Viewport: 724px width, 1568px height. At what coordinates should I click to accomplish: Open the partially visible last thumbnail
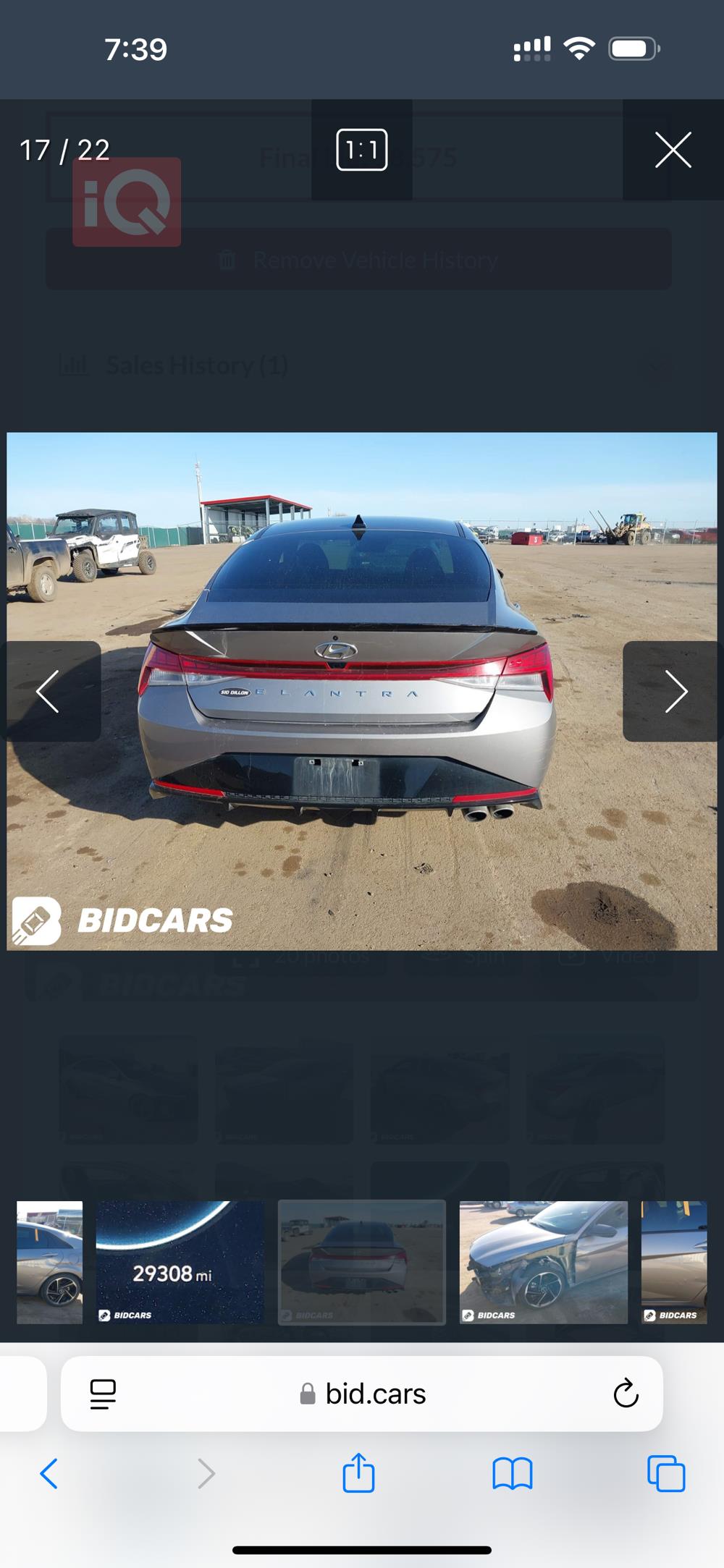pyautogui.click(x=674, y=1262)
